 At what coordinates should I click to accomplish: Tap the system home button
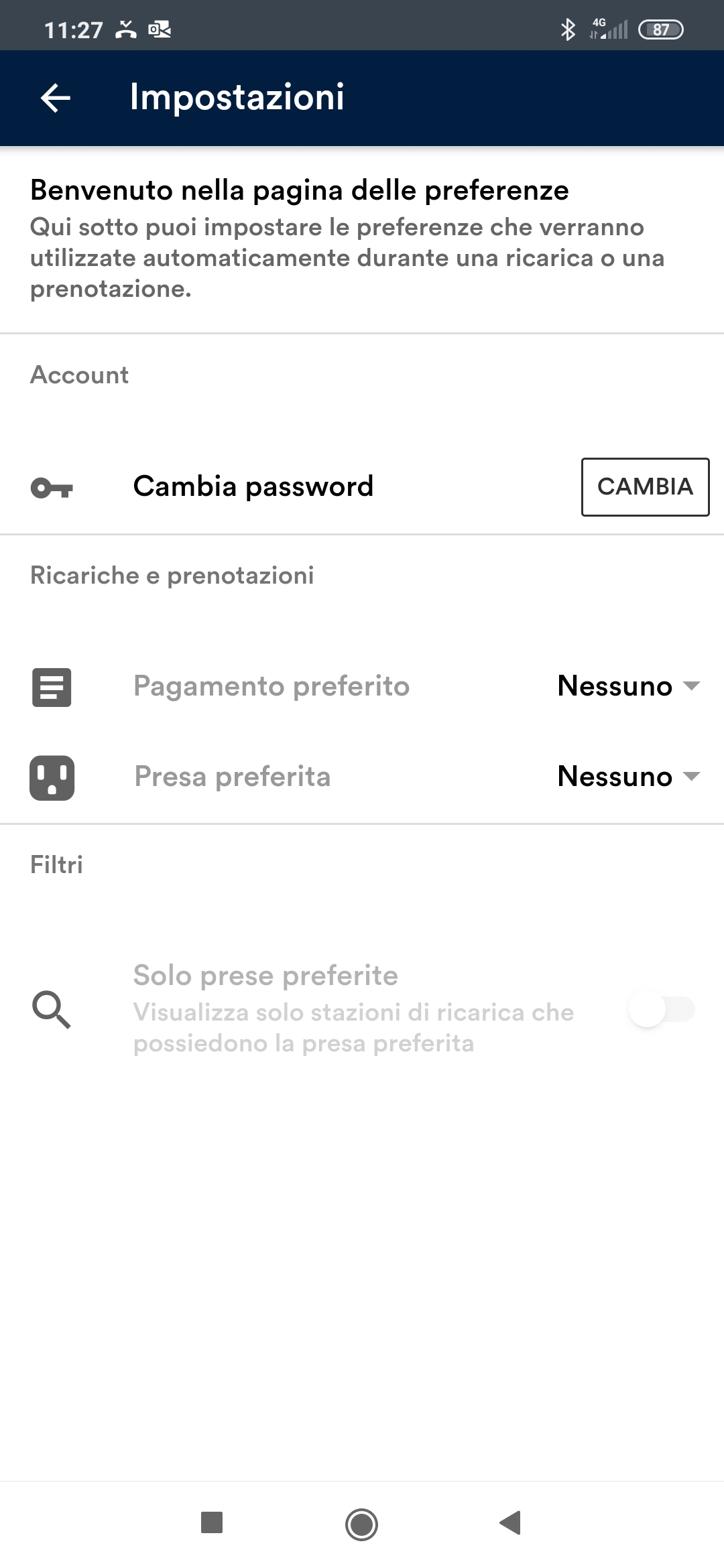pyautogui.click(x=362, y=1524)
